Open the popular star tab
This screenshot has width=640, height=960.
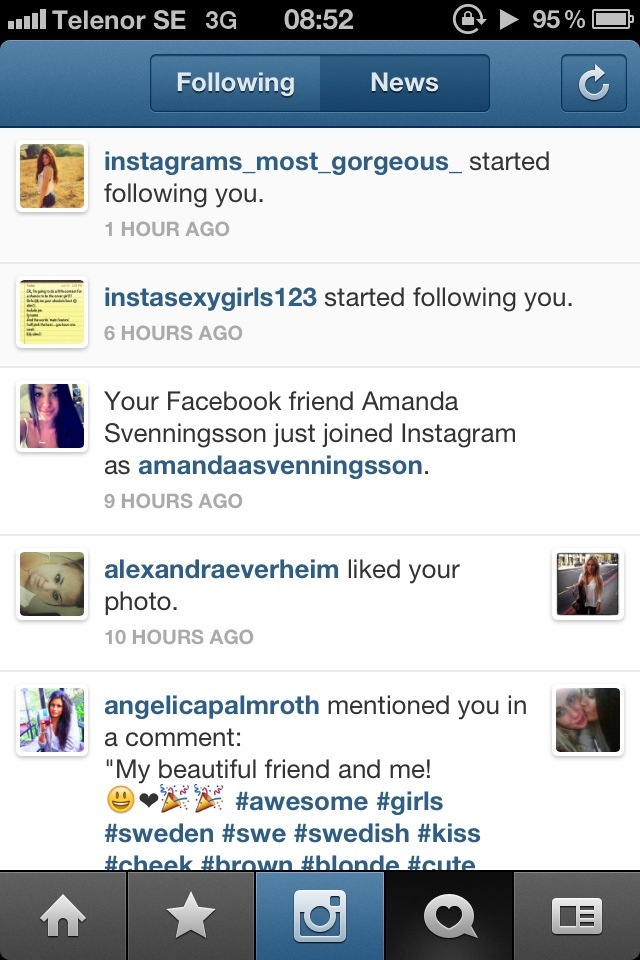191,917
